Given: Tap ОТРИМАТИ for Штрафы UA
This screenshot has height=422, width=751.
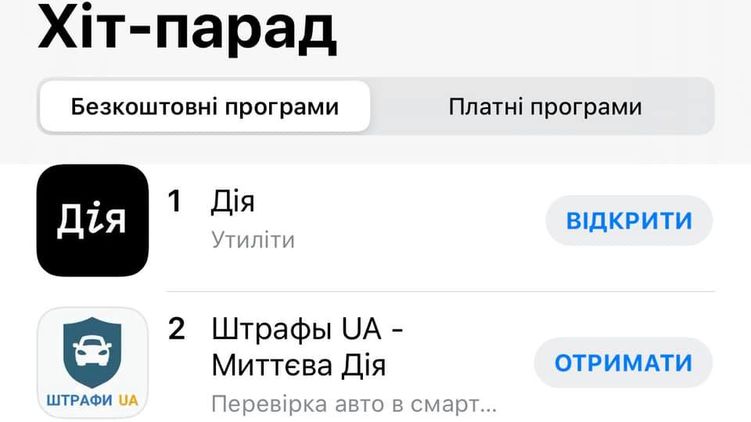Looking at the screenshot, I should [x=623, y=362].
